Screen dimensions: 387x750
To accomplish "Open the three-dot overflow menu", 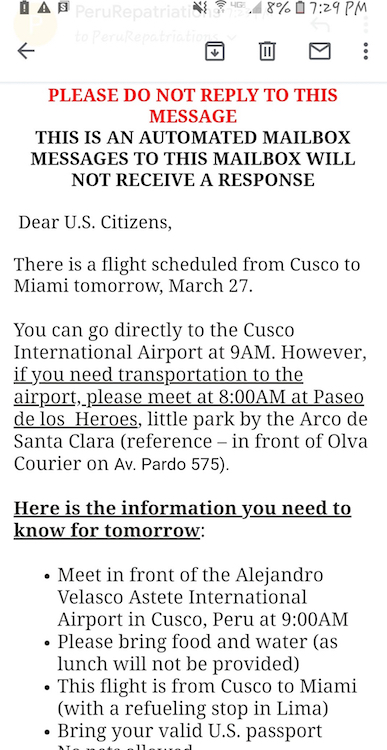I will point(365,51).
